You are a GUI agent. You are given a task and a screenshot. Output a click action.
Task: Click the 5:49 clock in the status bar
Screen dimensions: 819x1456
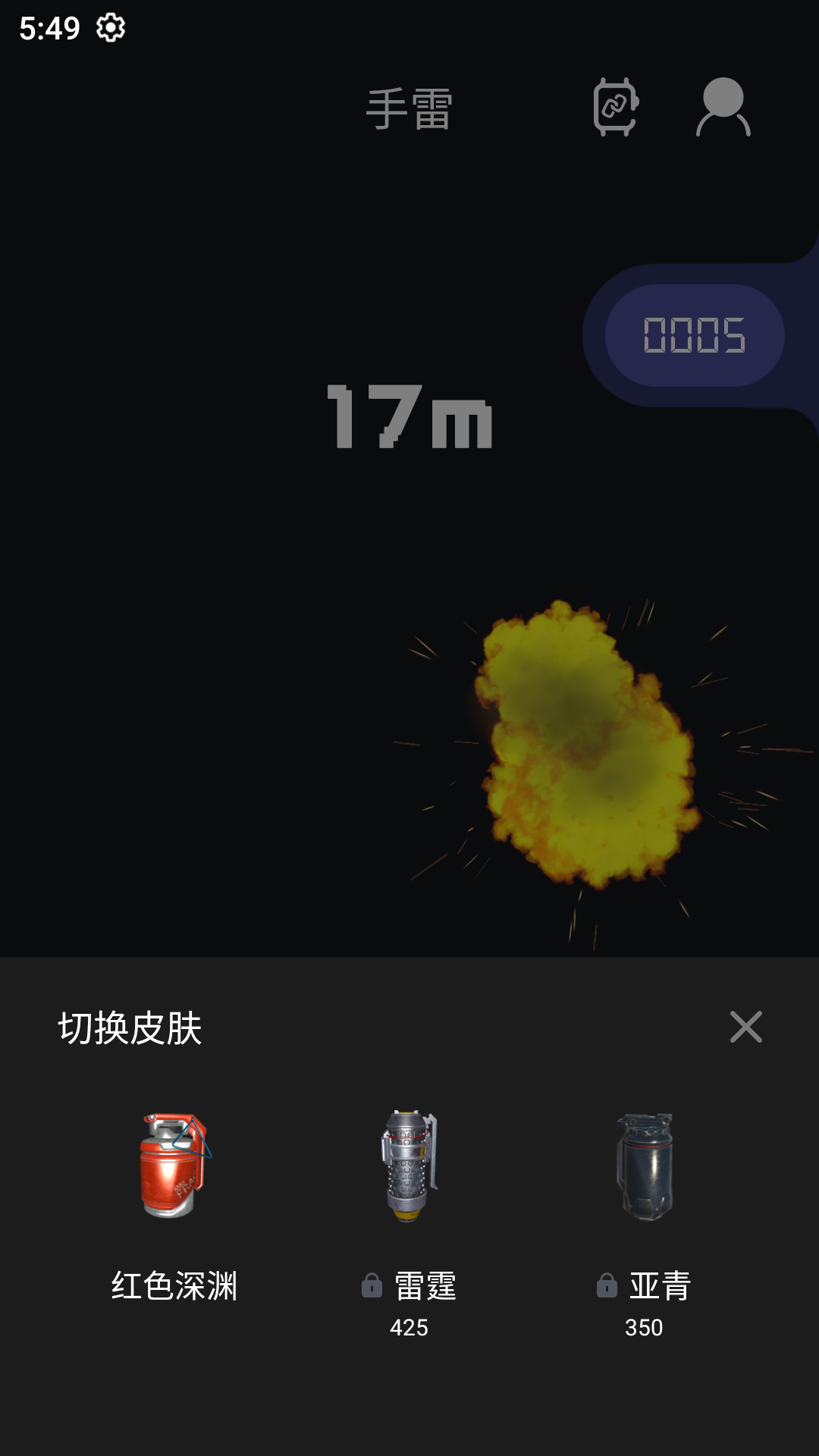[x=48, y=29]
